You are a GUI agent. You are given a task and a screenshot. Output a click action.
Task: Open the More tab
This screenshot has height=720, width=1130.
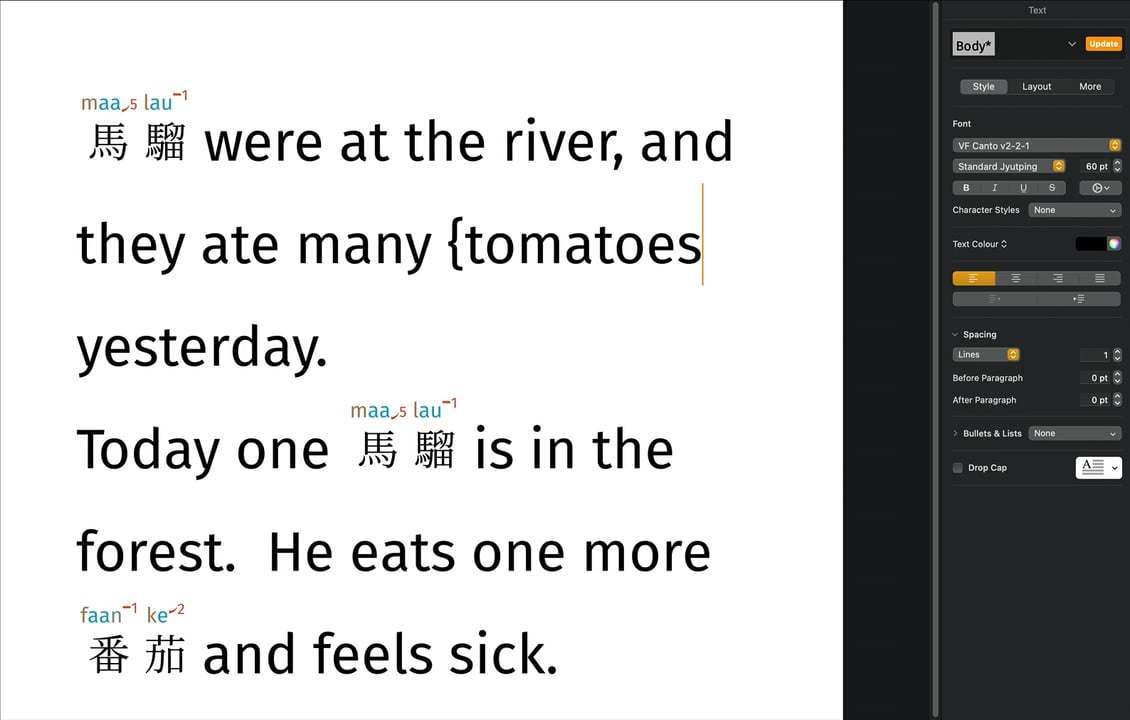(x=1089, y=87)
